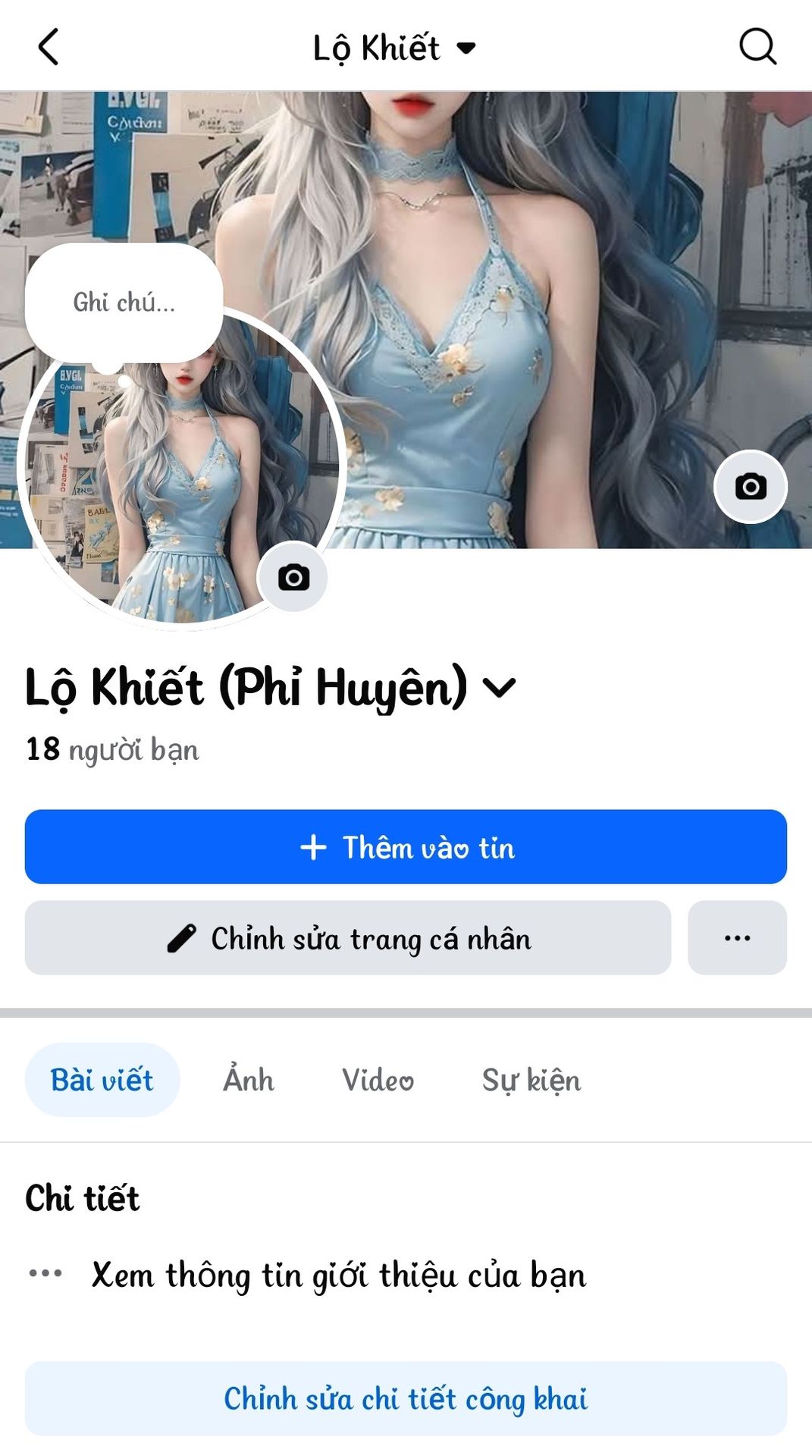The height and width of the screenshot is (1456, 812).
Task: Open the Lộ Khiết account switcher dropdown
Action: [x=394, y=48]
